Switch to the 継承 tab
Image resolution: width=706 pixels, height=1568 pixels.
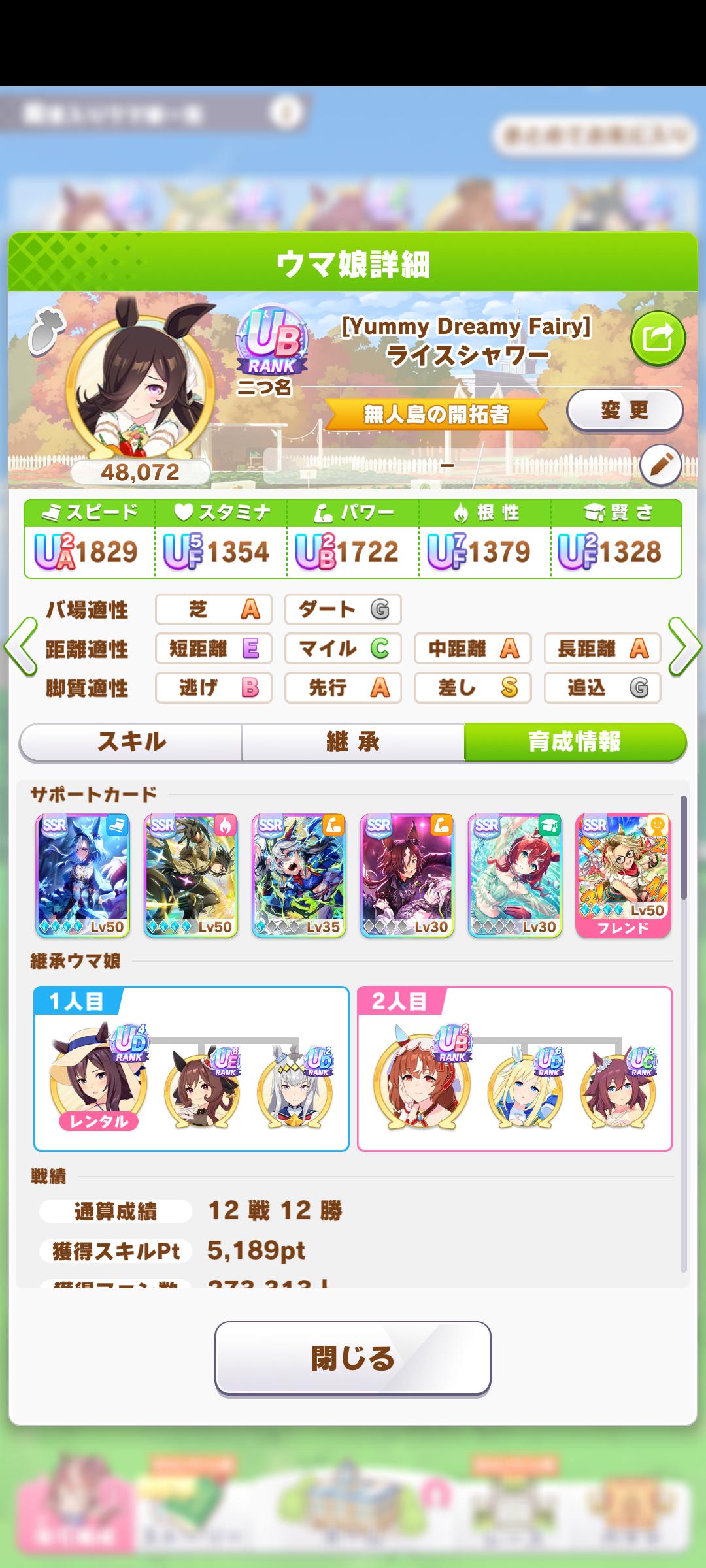coord(353,742)
